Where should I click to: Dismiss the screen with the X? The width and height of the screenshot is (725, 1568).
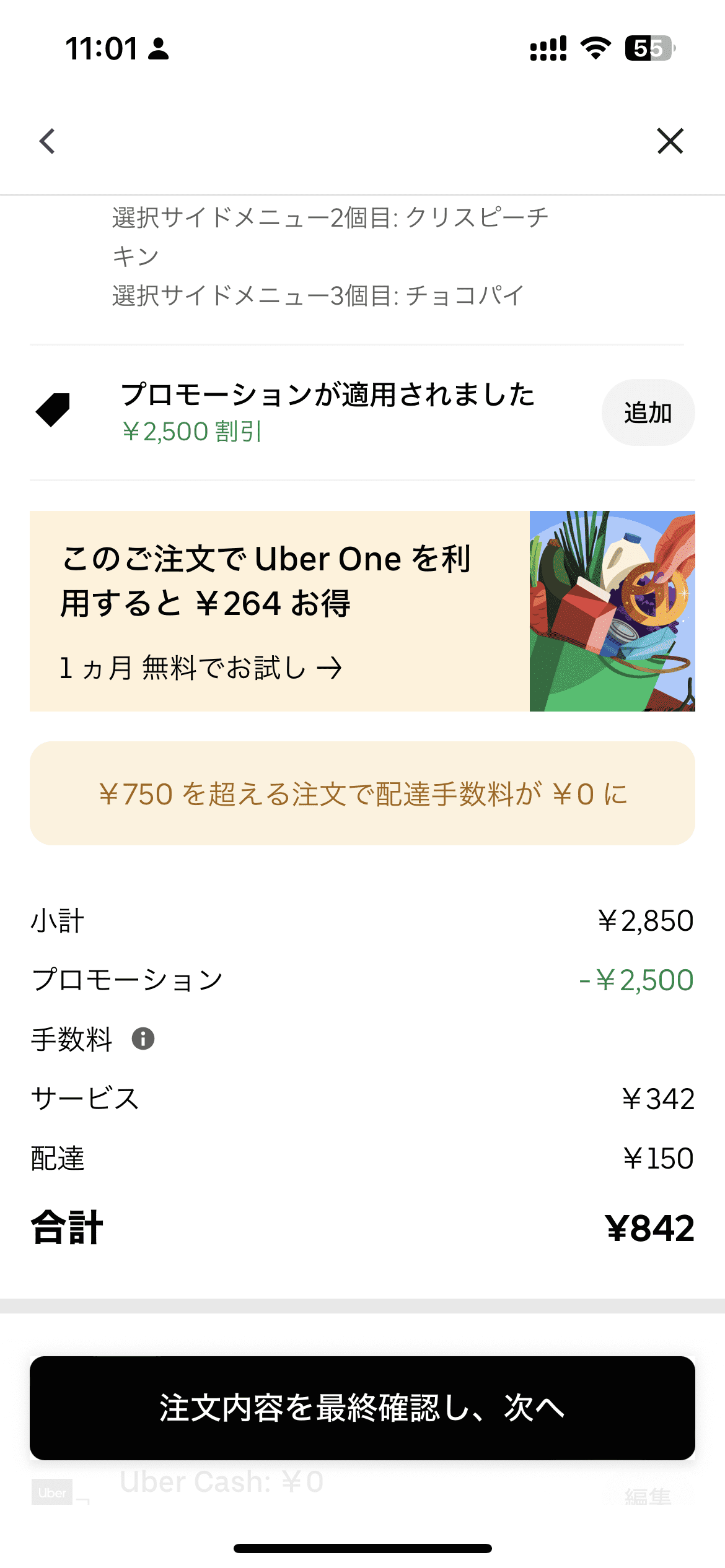[x=670, y=141]
